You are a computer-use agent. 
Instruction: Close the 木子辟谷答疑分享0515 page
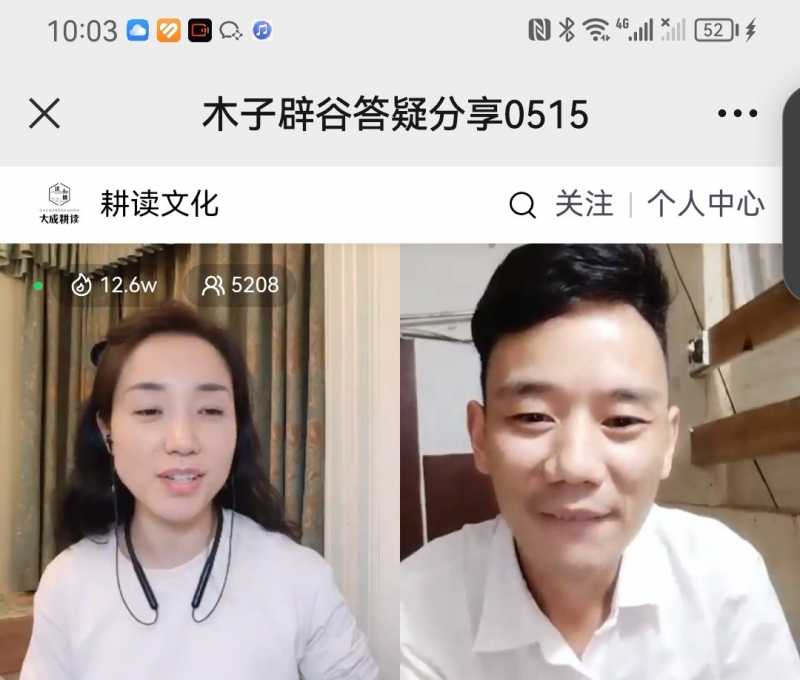[45, 114]
